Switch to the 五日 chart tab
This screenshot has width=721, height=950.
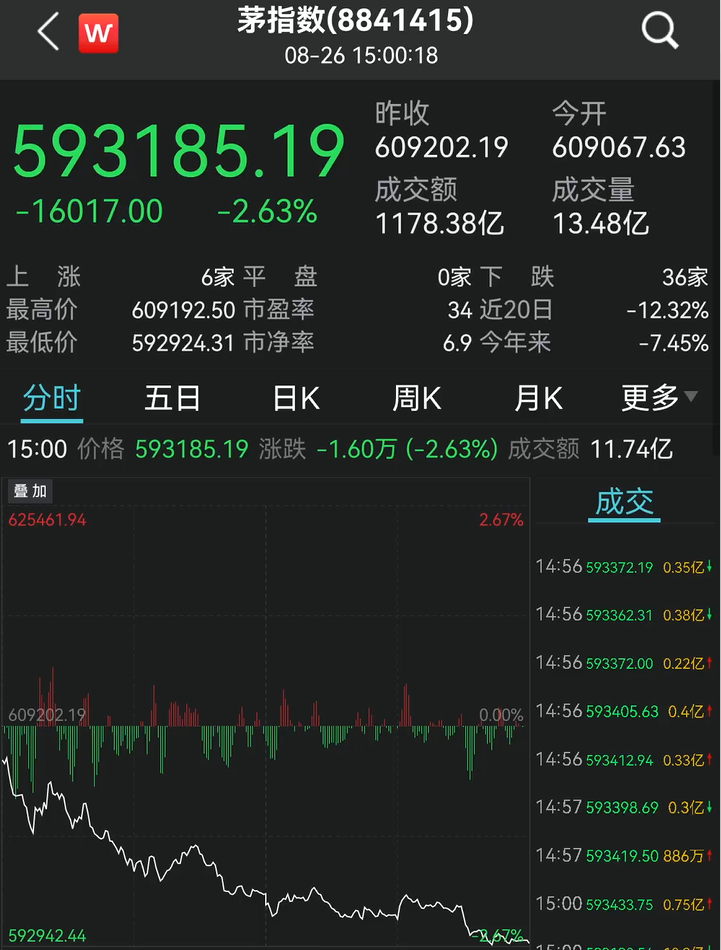coord(172,397)
